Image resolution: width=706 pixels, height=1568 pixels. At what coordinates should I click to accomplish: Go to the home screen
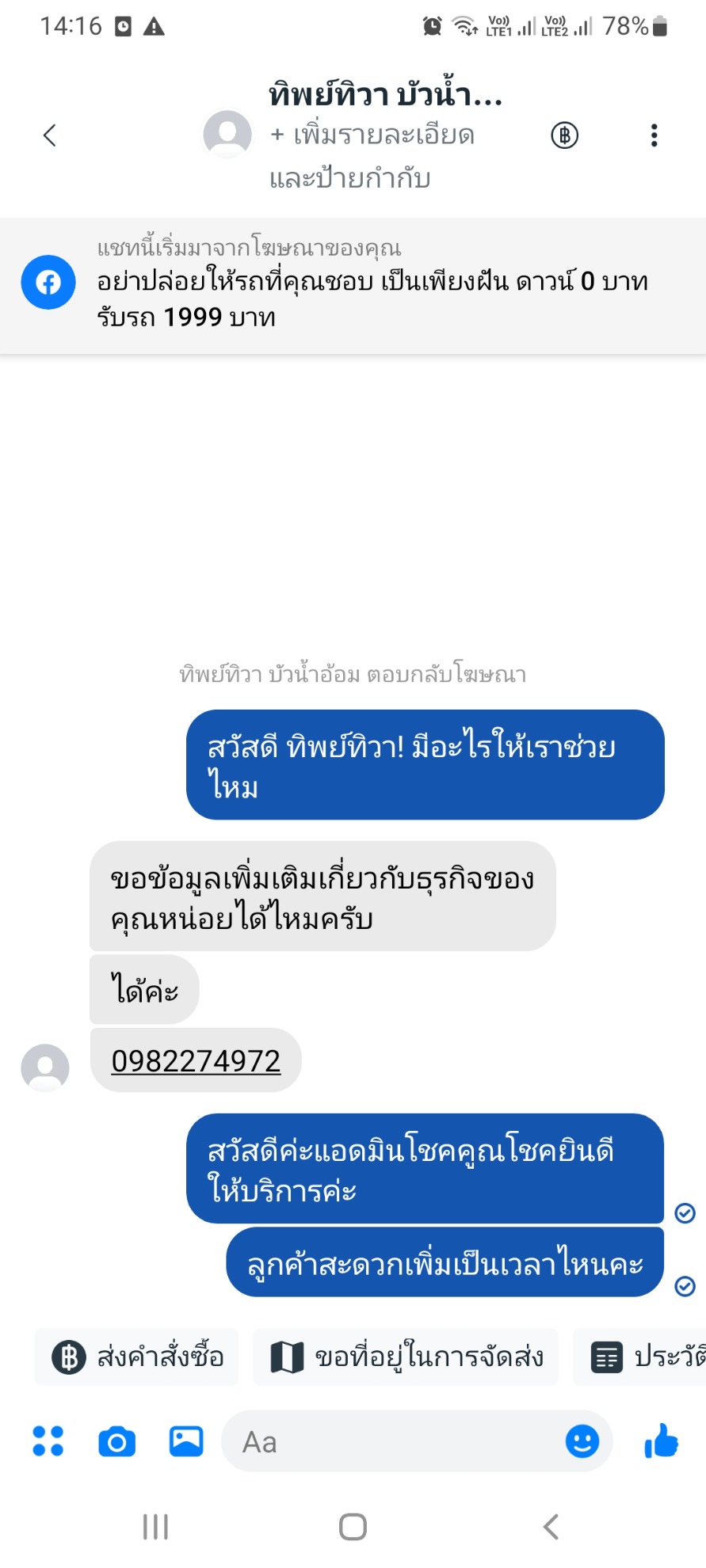(353, 1527)
